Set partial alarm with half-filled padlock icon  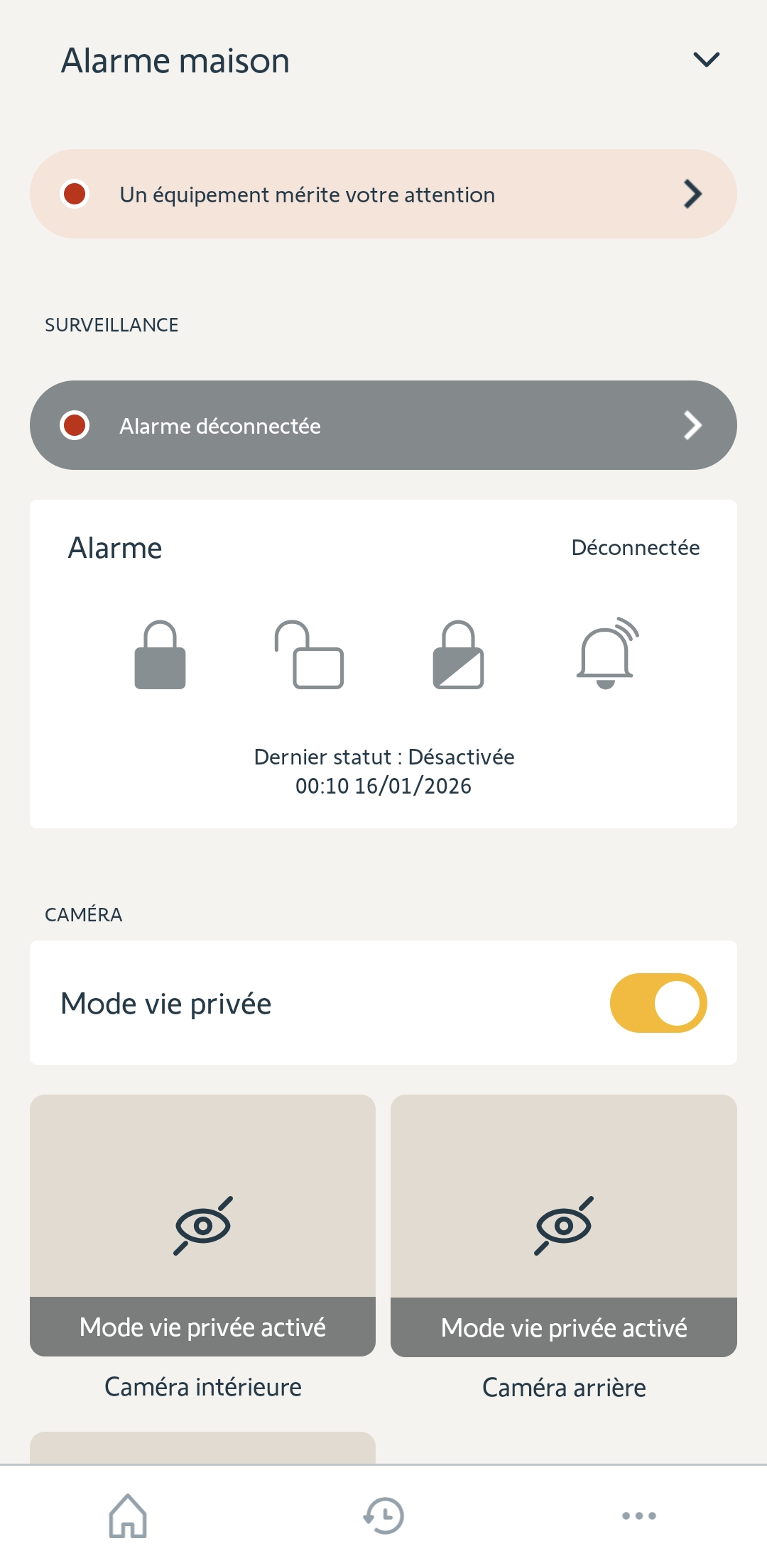(x=459, y=655)
